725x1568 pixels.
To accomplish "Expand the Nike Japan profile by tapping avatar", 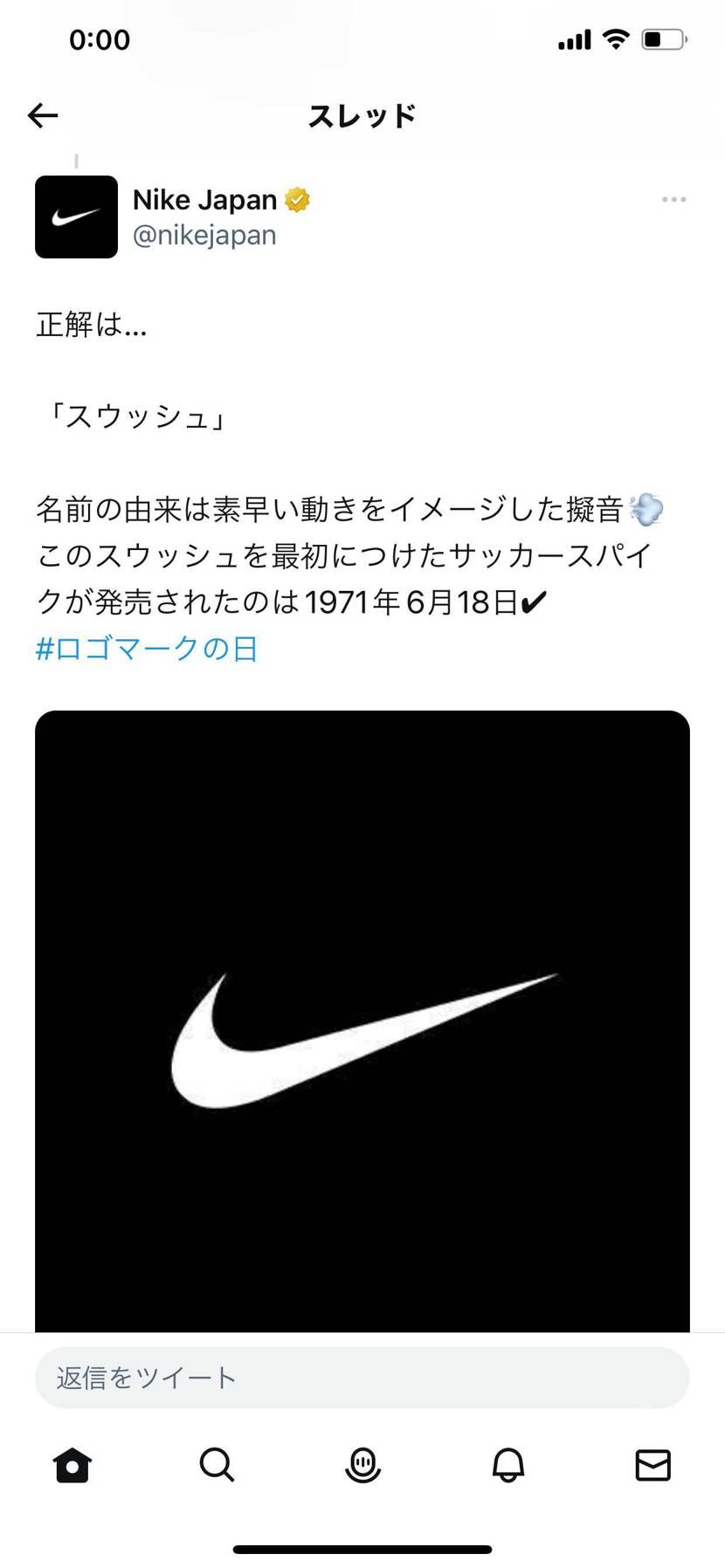I will [76, 217].
